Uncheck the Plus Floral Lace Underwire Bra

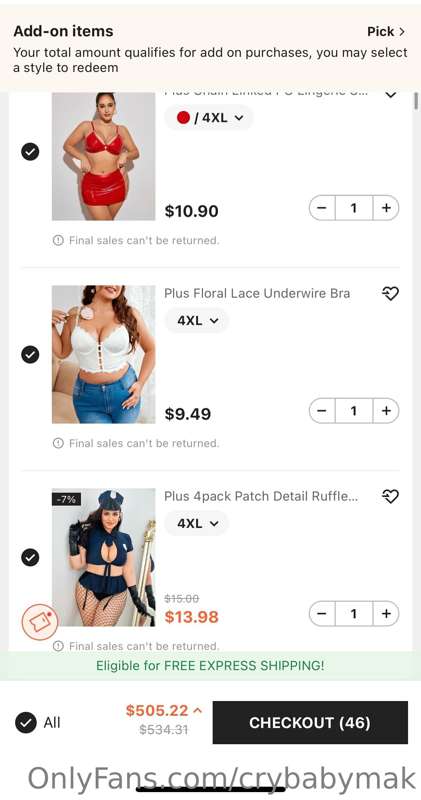(30, 354)
